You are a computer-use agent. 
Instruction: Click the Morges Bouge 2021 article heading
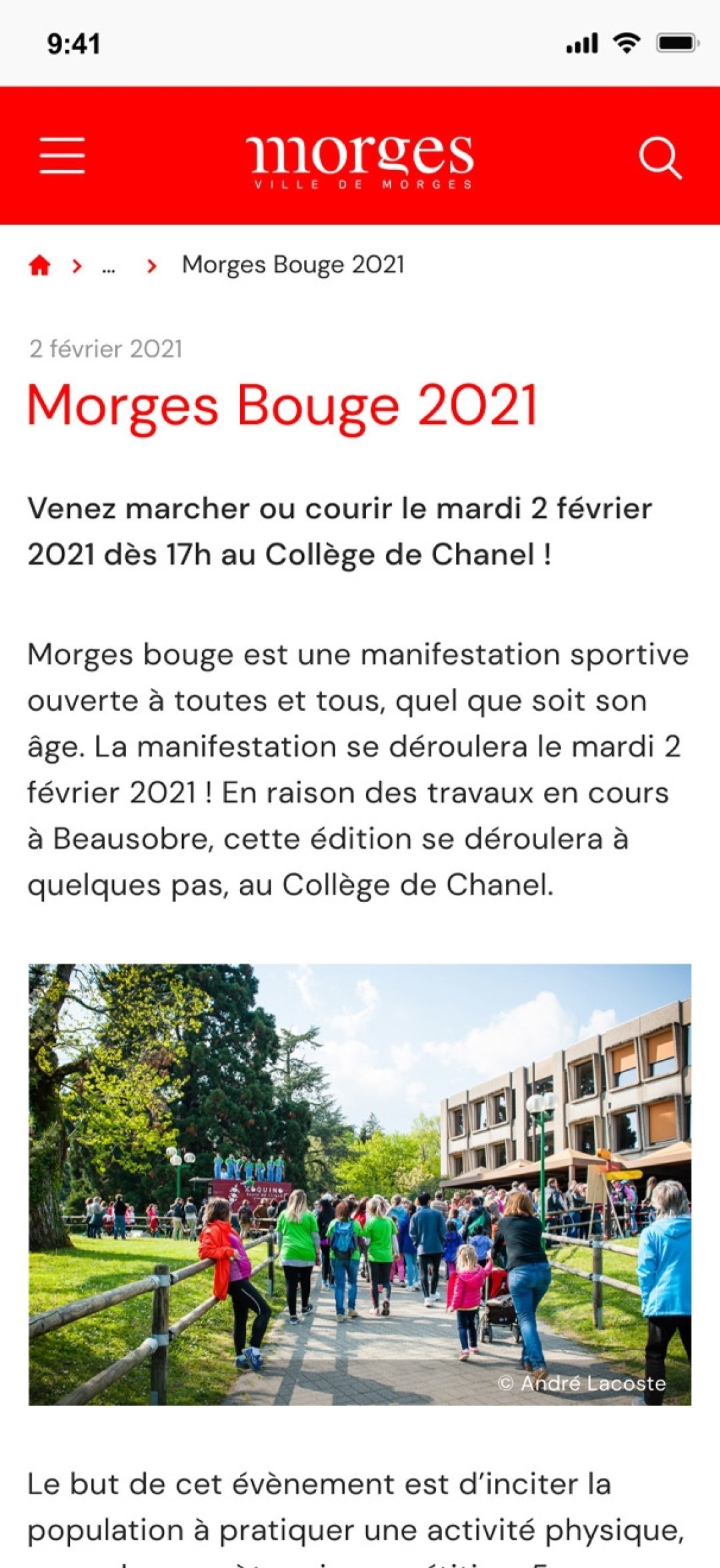click(x=283, y=404)
